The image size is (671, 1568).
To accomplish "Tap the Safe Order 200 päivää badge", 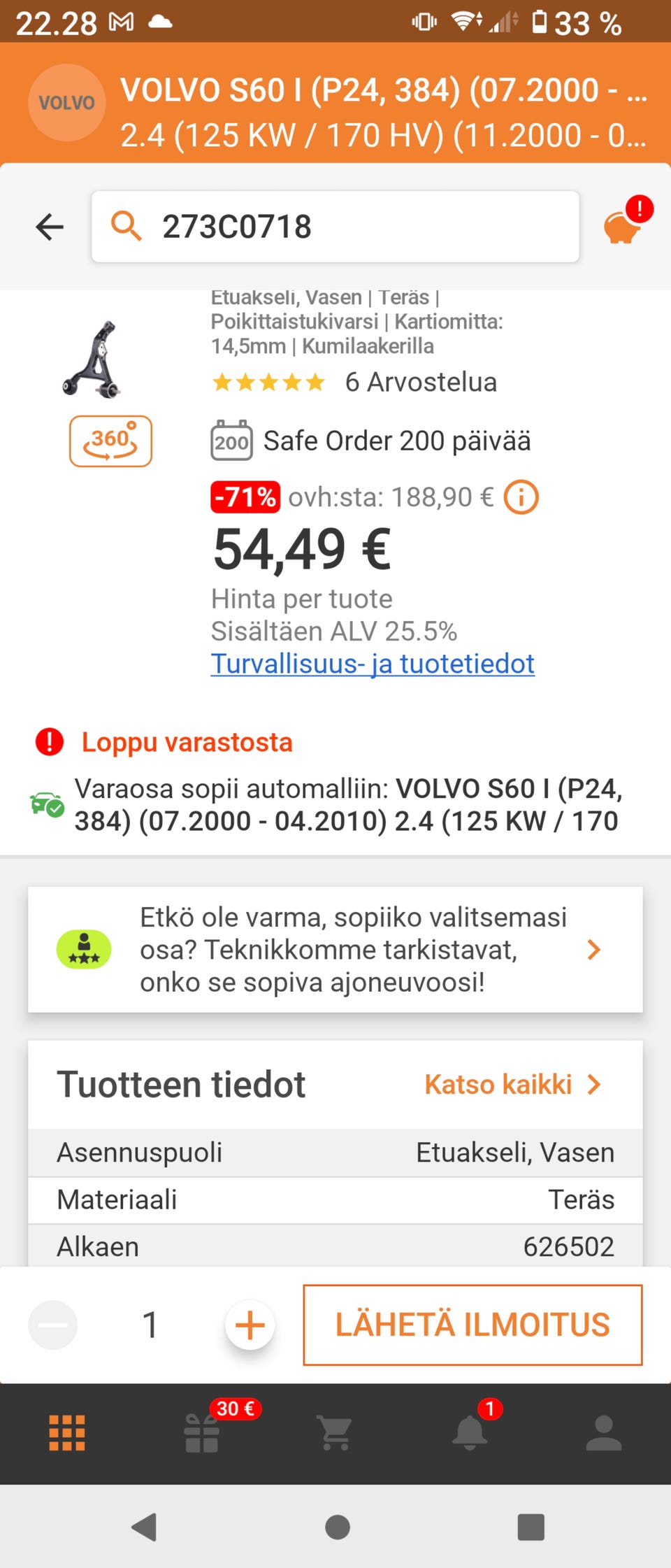I will [x=371, y=440].
